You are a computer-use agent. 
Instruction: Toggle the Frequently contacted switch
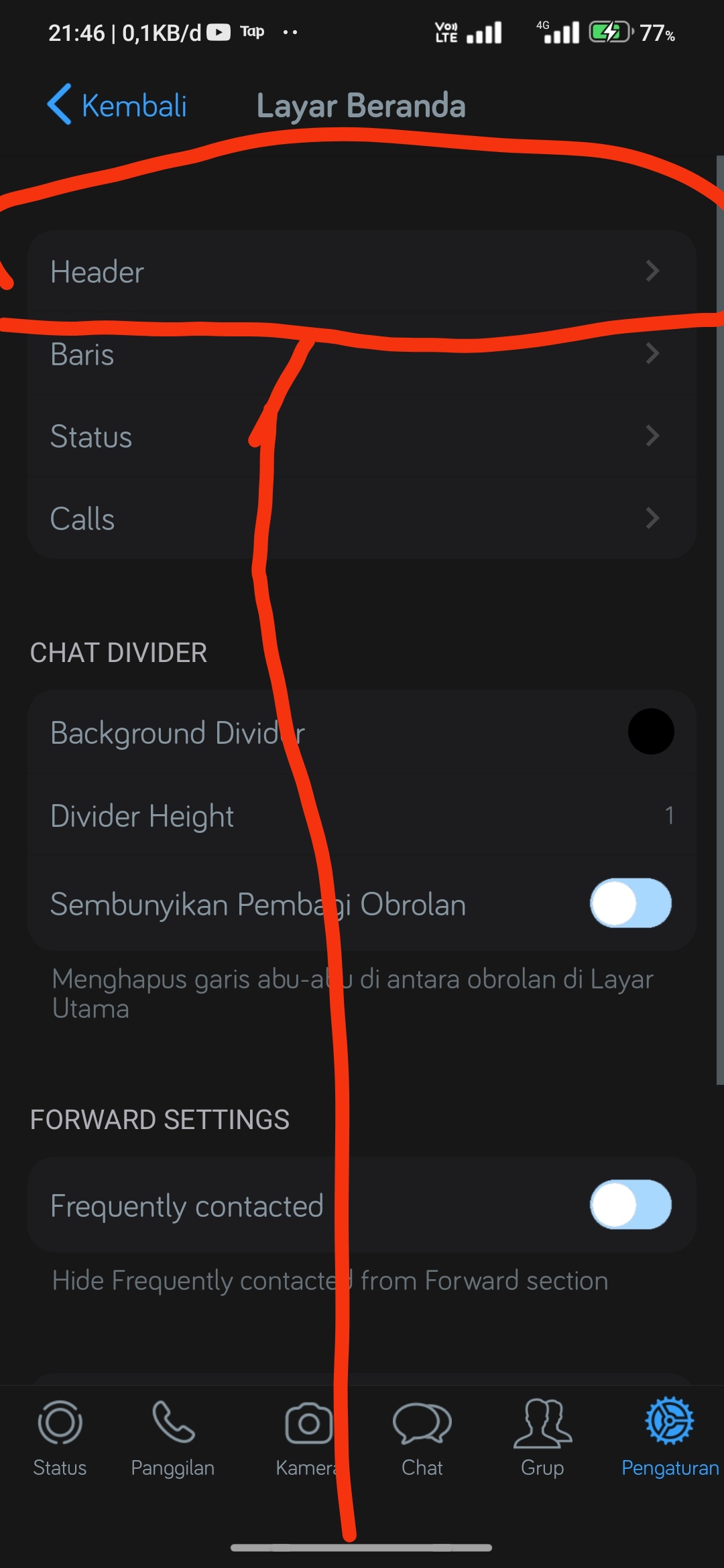[630, 1205]
